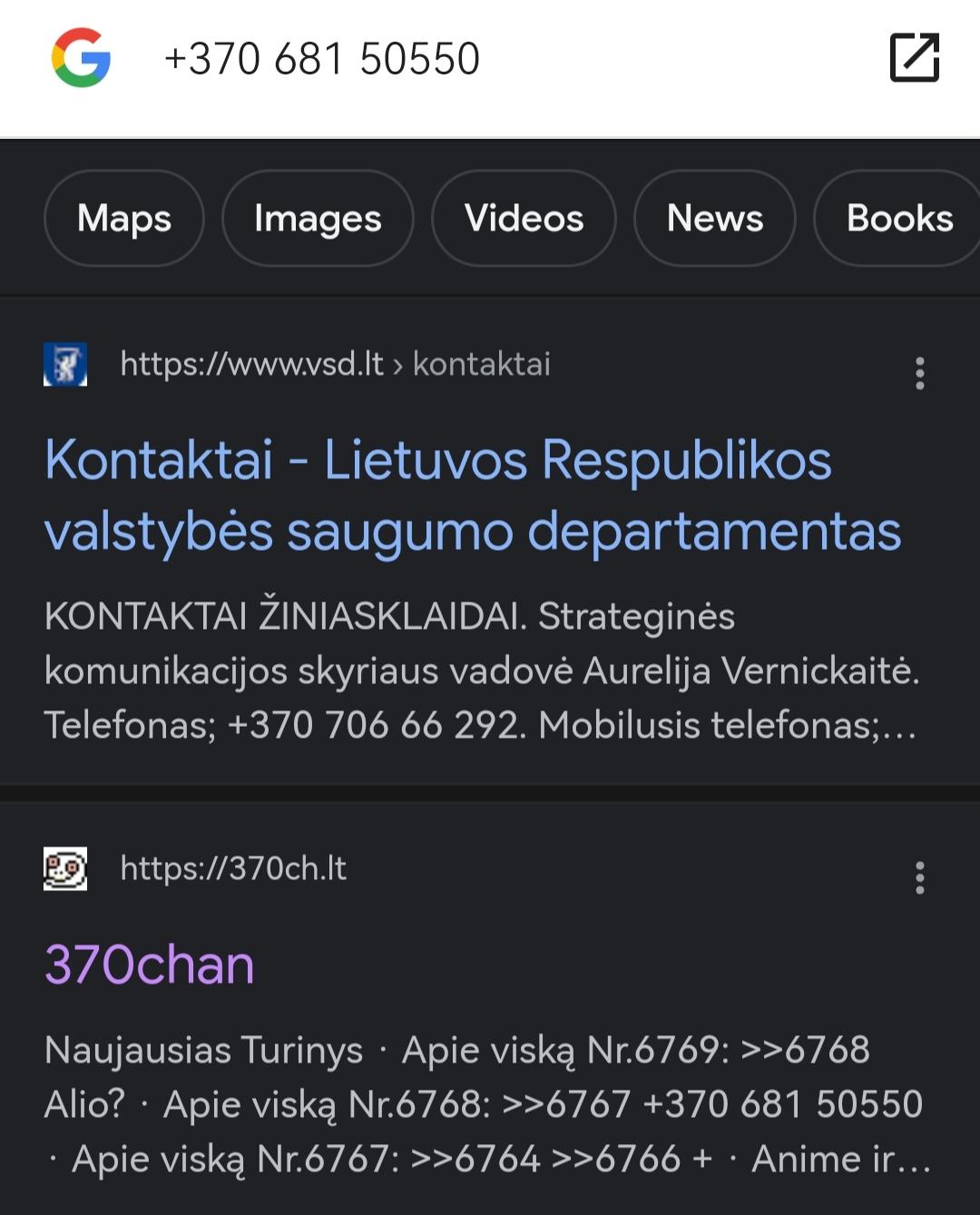Open options for the vsd.lt result
The width and height of the screenshot is (980, 1215).
(x=920, y=373)
